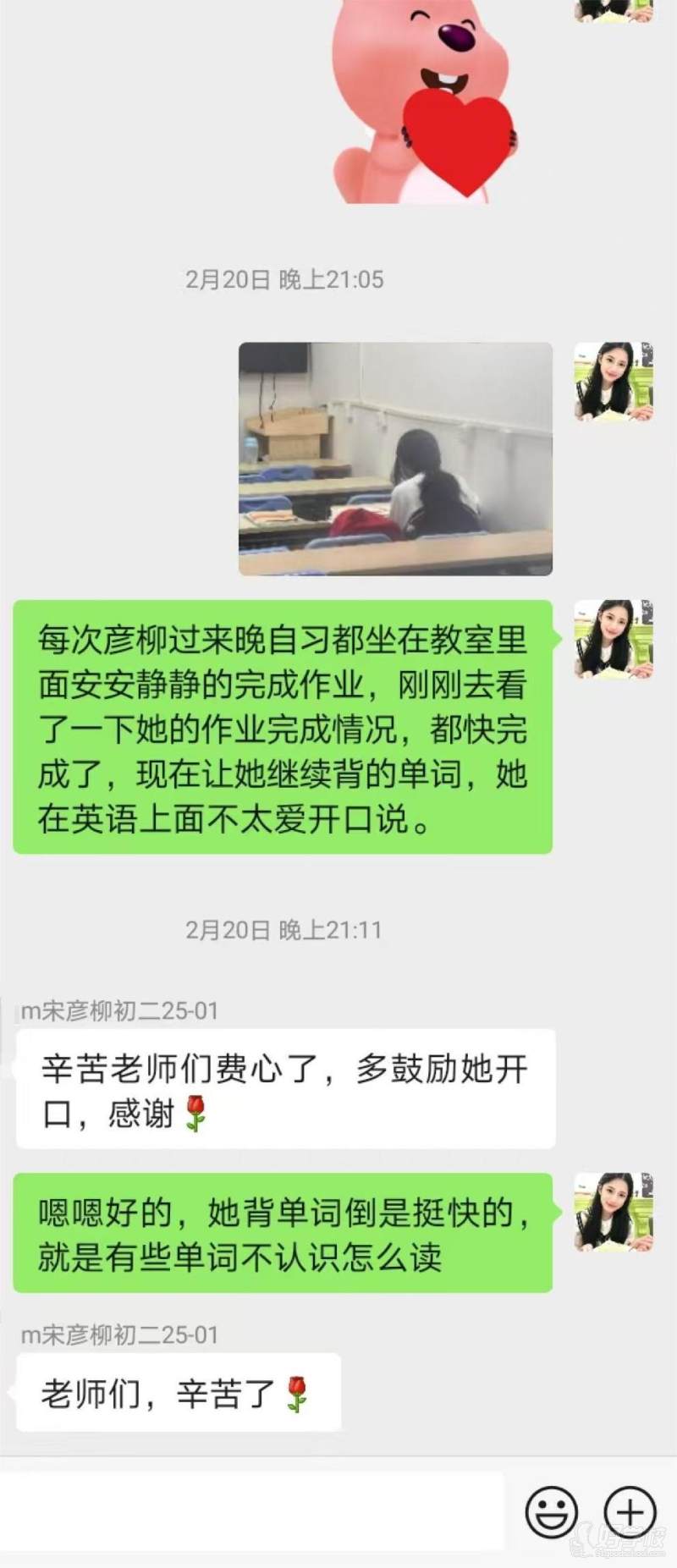Tap the pink heart sticker message
The image size is (677, 1568).
tap(423, 102)
